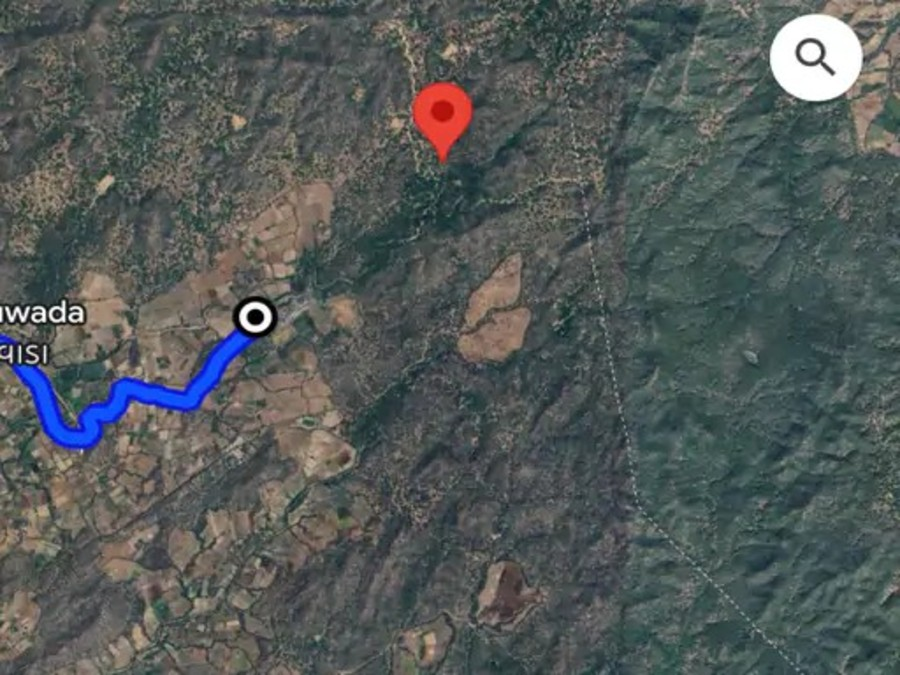Screen dimensions: 900x675
Task: Open the search magnifier button
Action: pos(815,58)
